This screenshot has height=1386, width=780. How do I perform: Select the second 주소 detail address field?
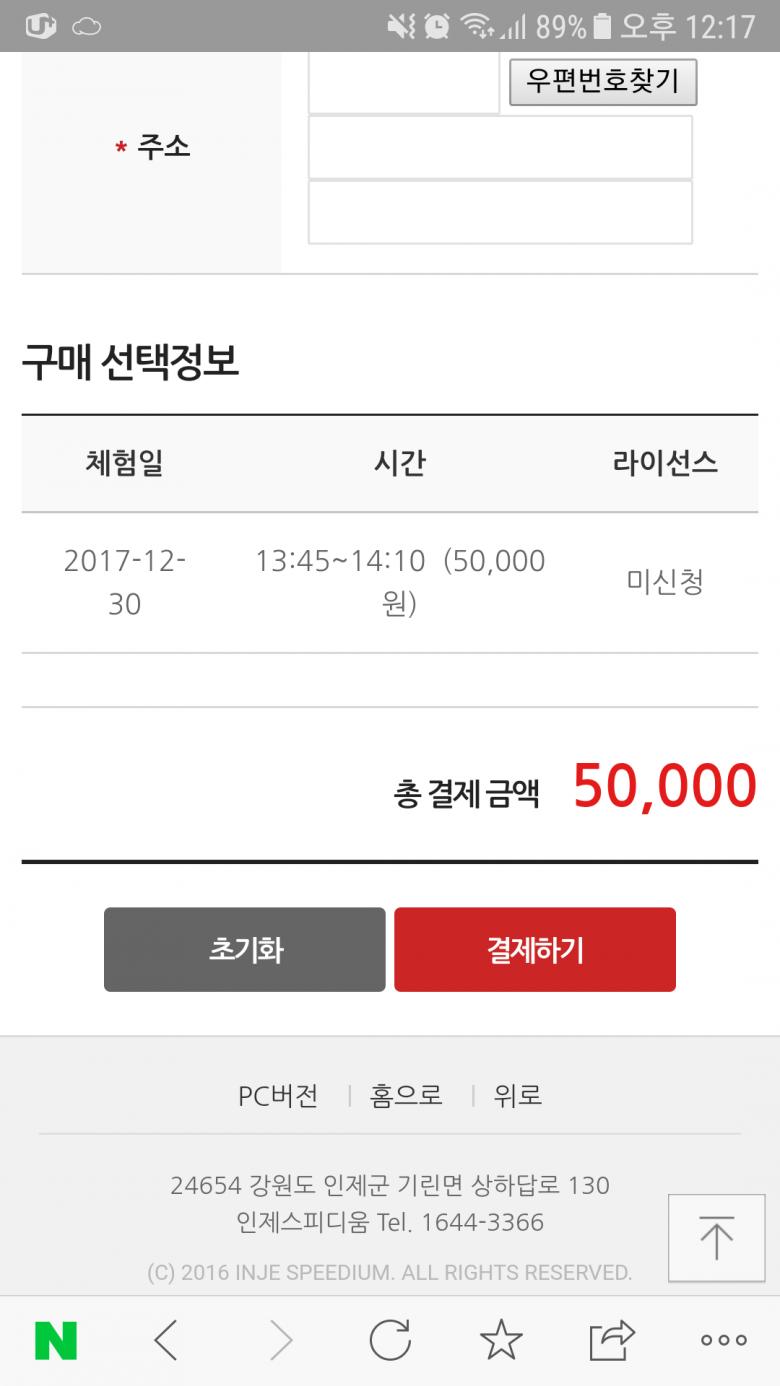click(500, 212)
